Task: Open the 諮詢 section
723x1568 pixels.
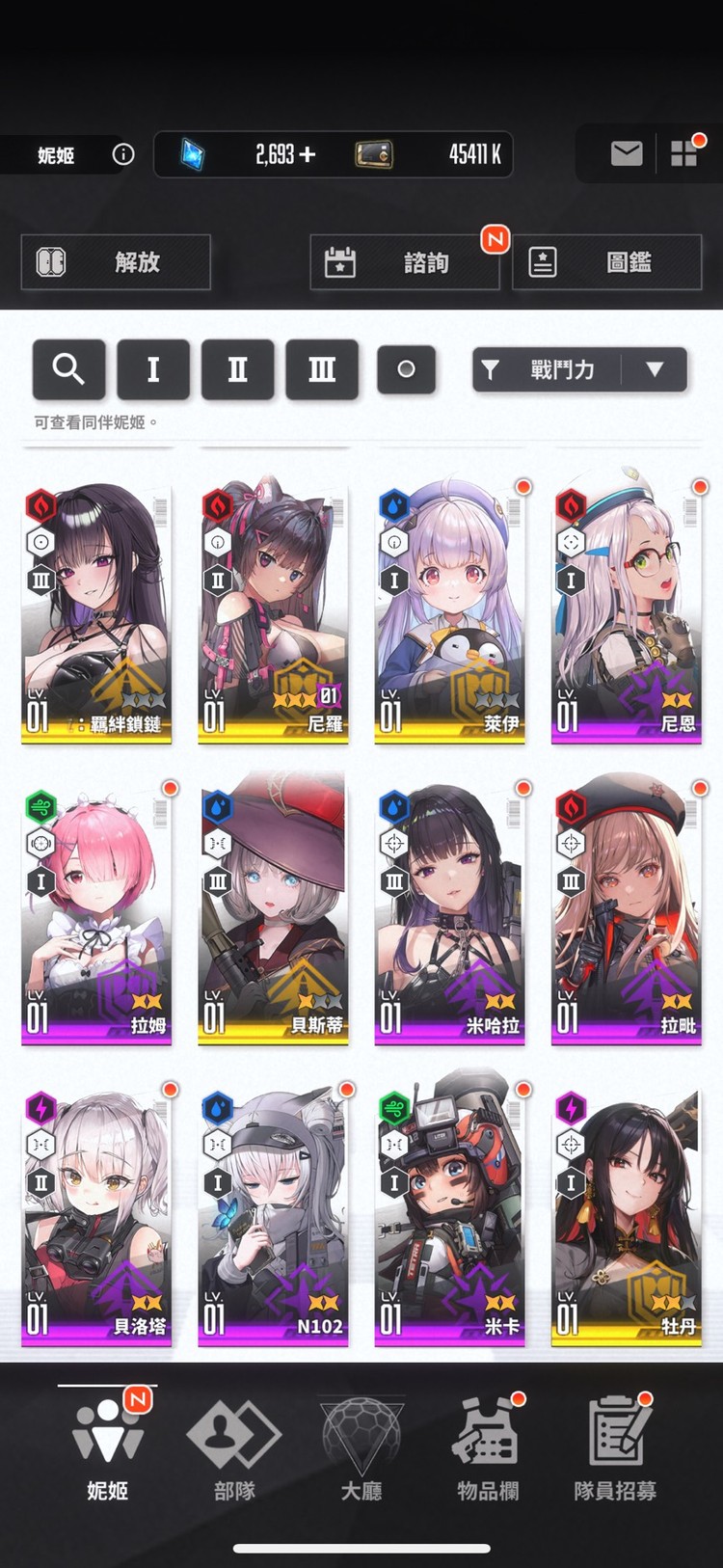Action: point(404,262)
